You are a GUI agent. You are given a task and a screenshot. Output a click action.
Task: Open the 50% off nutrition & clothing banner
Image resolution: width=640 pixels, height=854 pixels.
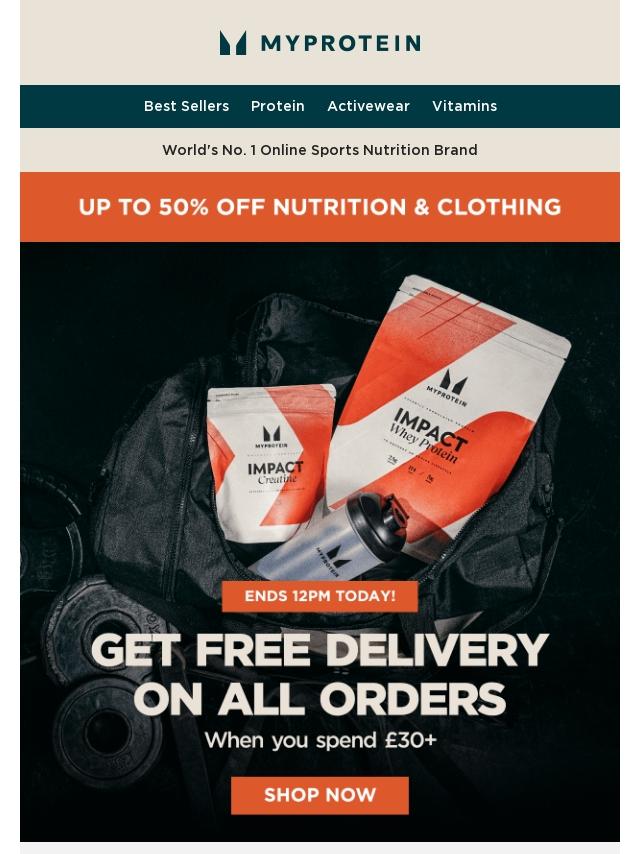[x=320, y=207]
